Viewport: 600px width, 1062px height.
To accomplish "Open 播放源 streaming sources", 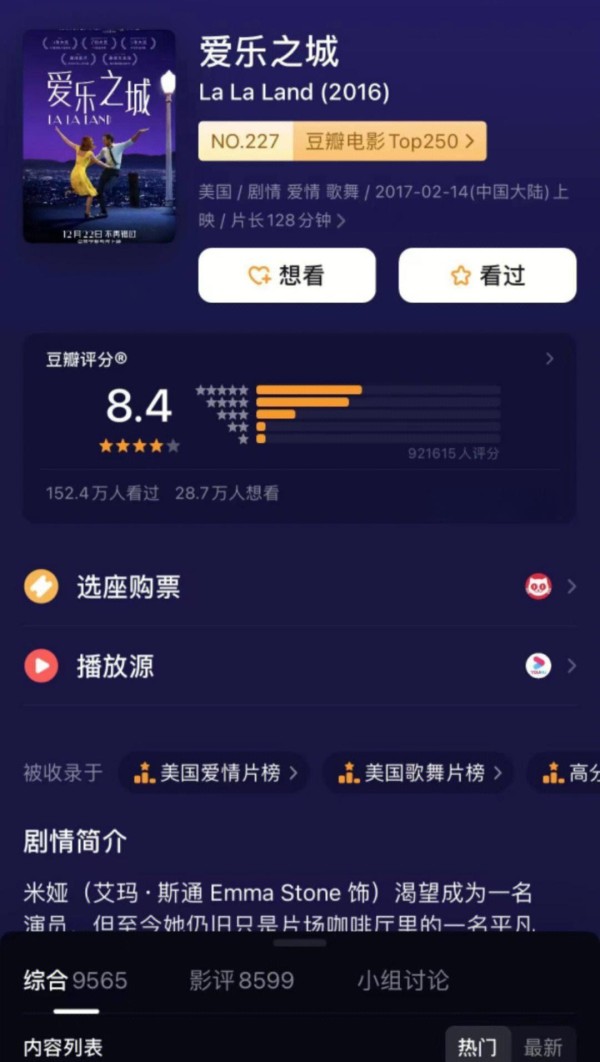I will pyautogui.click(x=300, y=666).
